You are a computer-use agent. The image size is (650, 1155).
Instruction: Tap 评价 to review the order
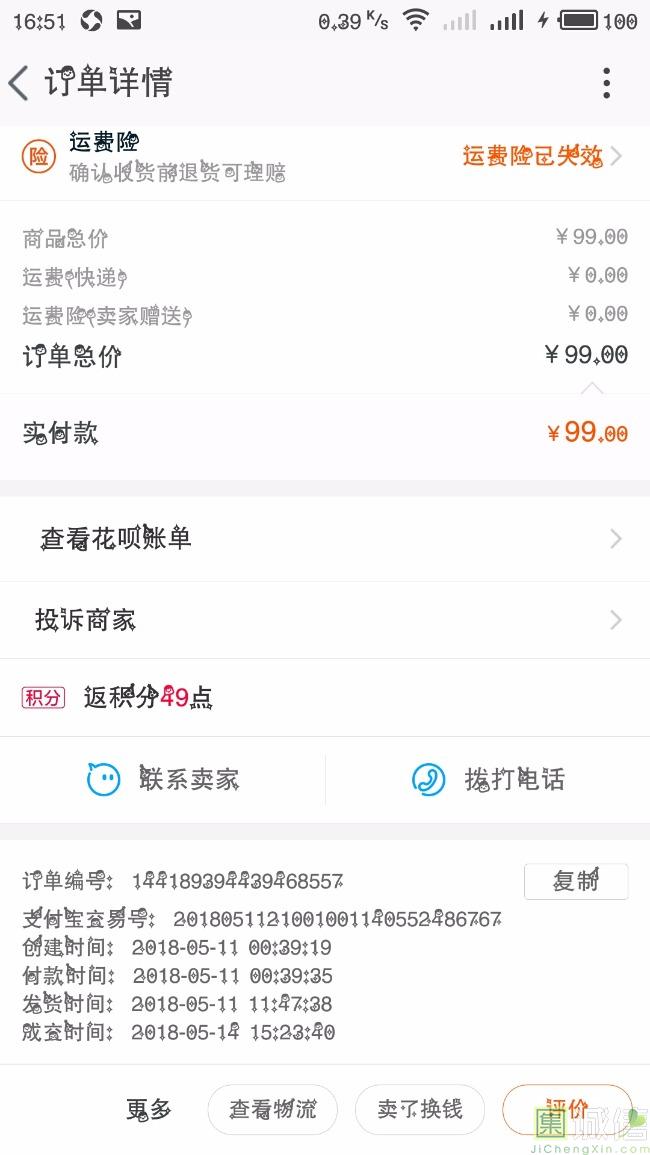(x=566, y=1109)
